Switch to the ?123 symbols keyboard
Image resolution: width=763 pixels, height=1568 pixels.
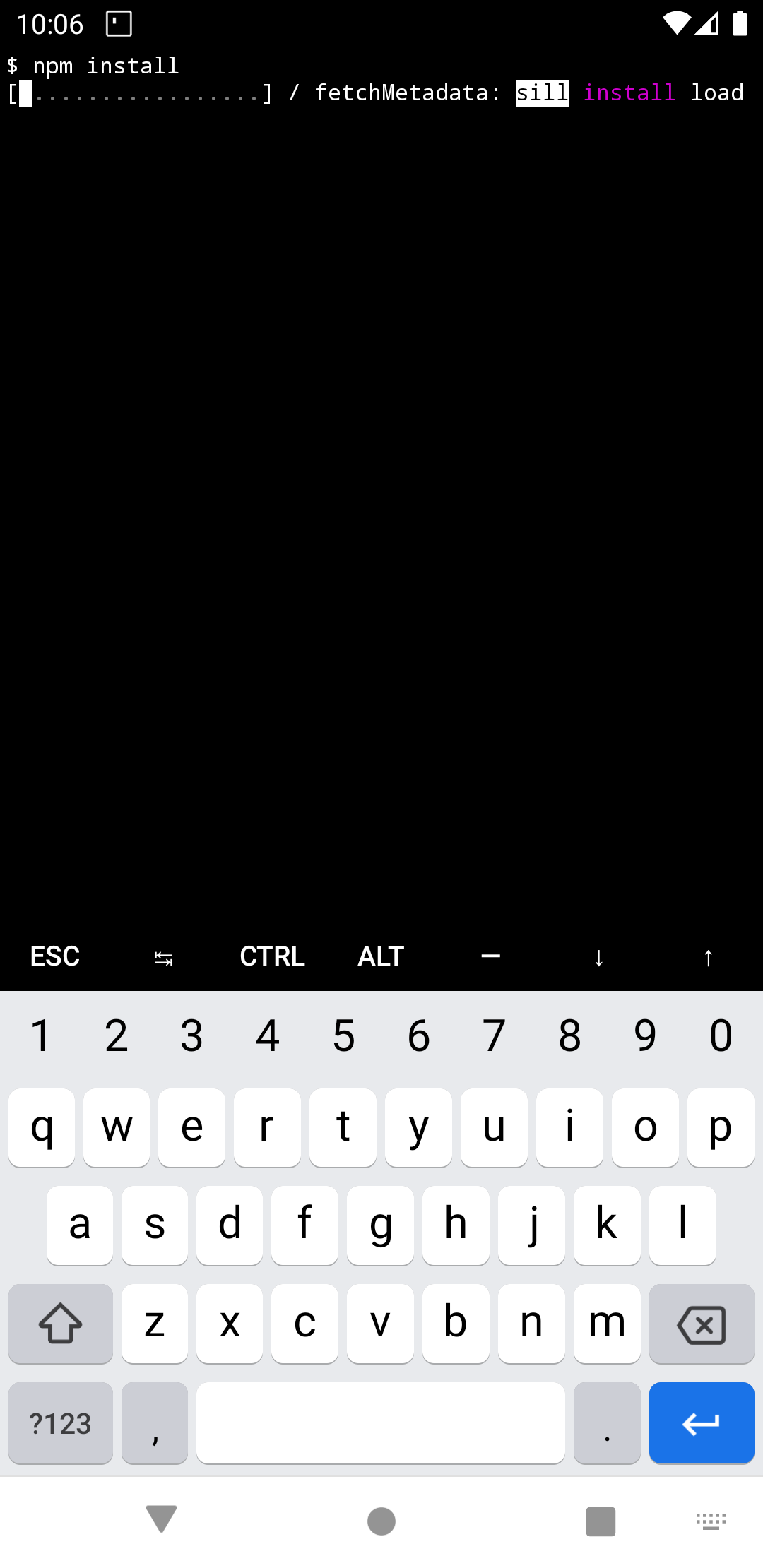pos(61,1423)
